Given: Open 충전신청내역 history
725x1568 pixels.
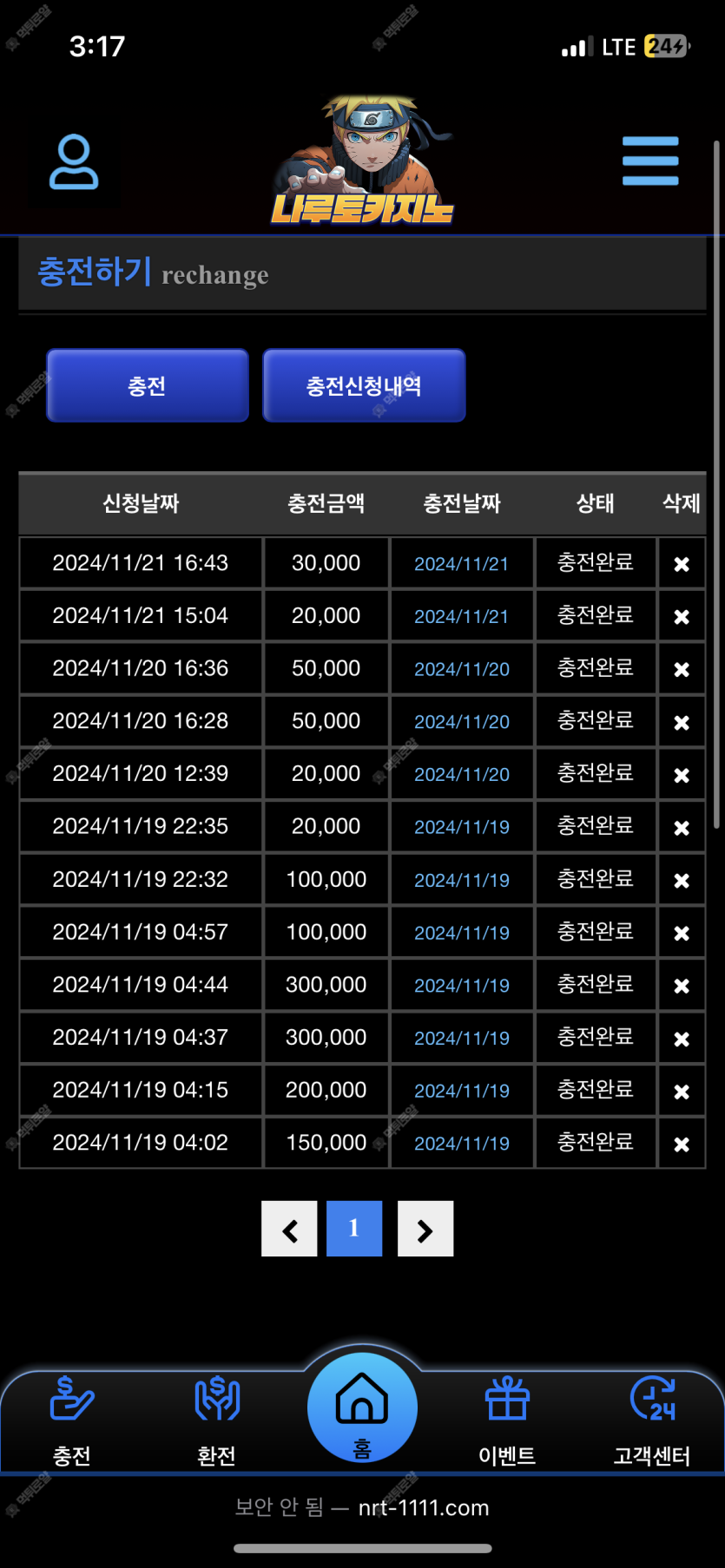Looking at the screenshot, I should pyautogui.click(x=364, y=386).
